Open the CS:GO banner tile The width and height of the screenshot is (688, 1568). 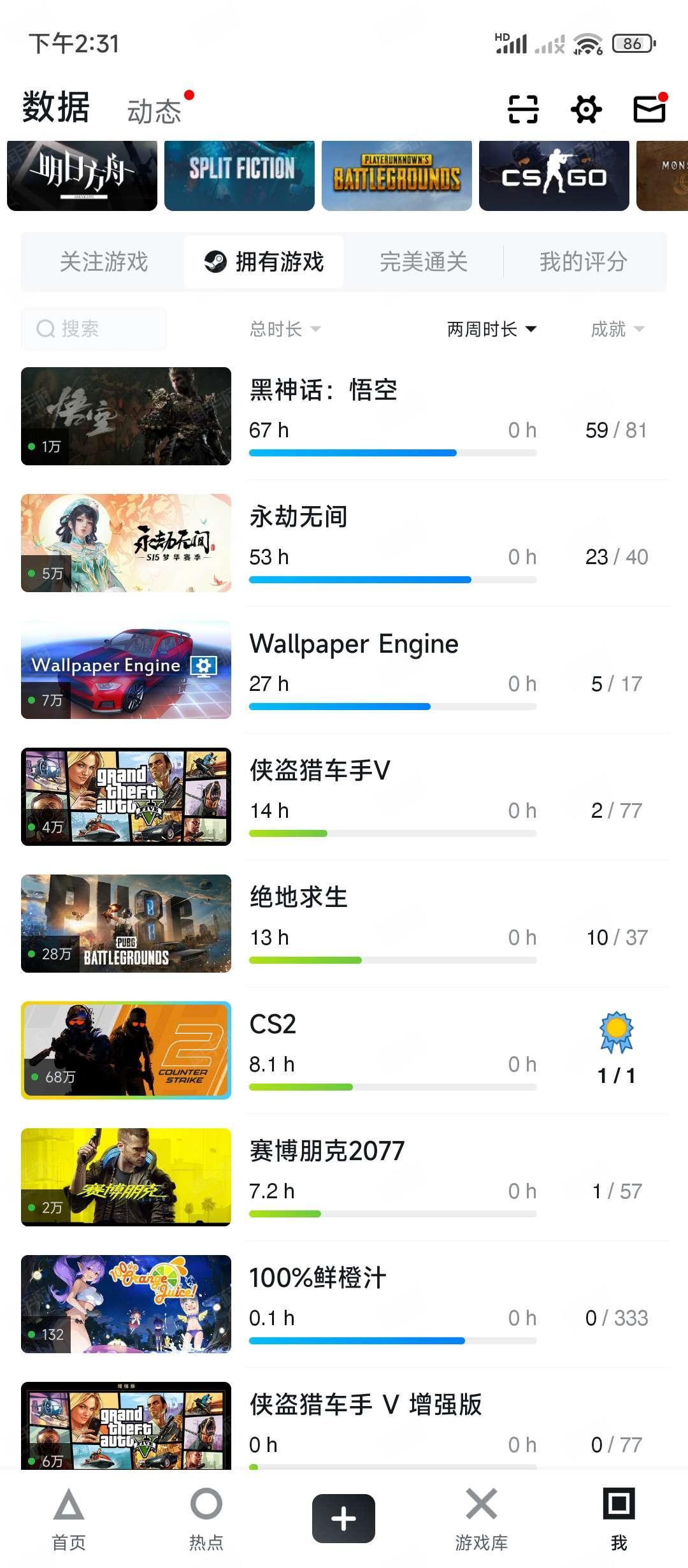coord(554,176)
